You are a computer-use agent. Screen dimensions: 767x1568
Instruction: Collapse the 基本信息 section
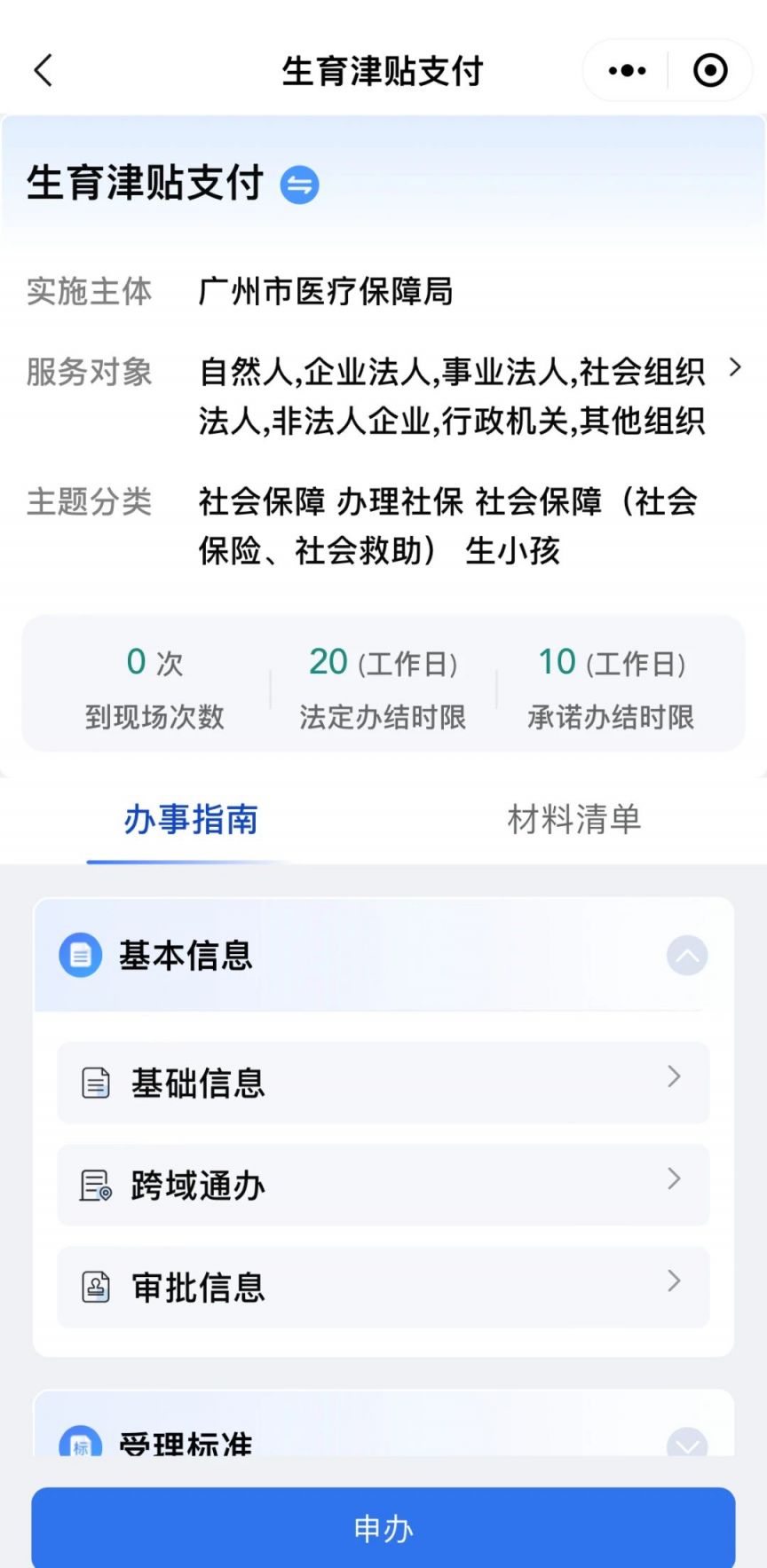[x=686, y=956]
